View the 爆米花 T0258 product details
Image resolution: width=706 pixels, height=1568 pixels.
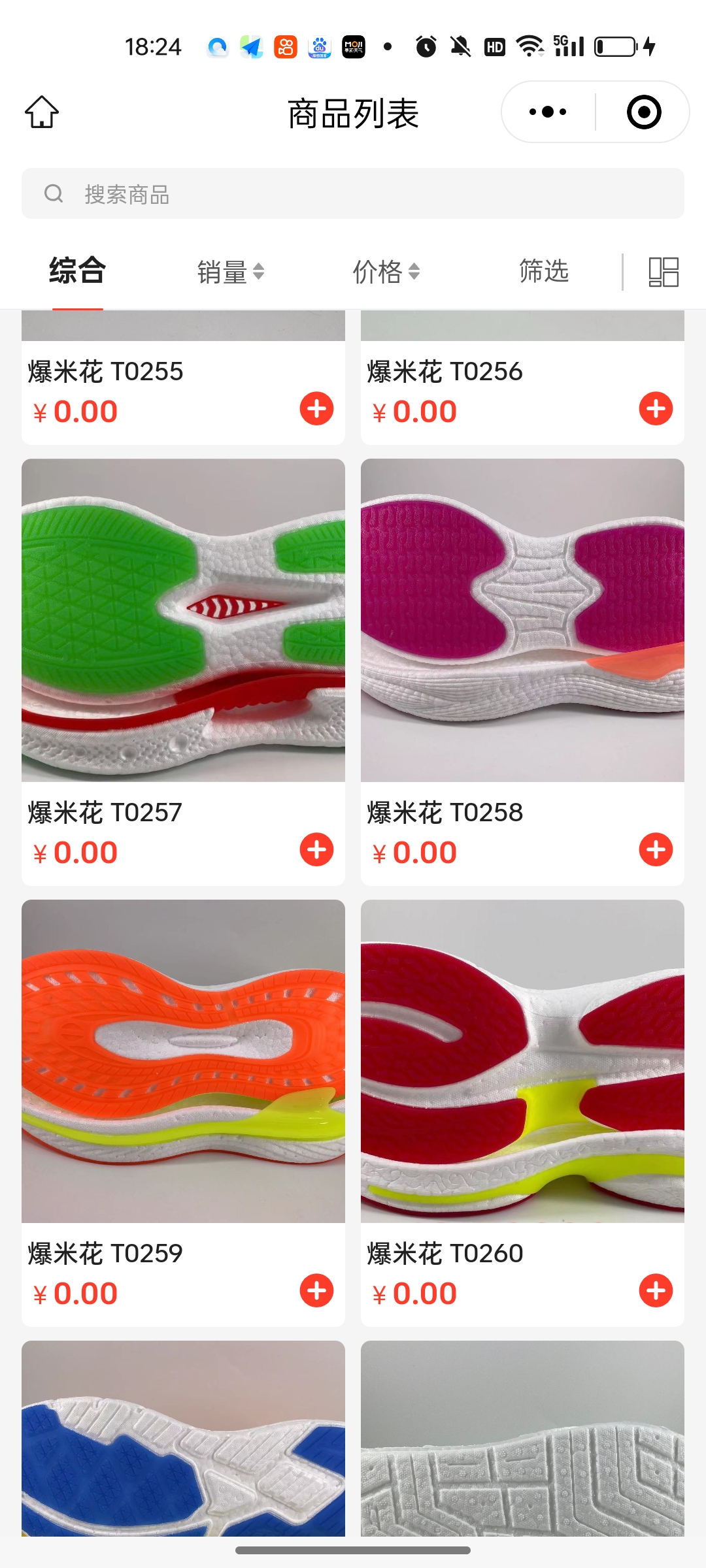tap(522, 621)
